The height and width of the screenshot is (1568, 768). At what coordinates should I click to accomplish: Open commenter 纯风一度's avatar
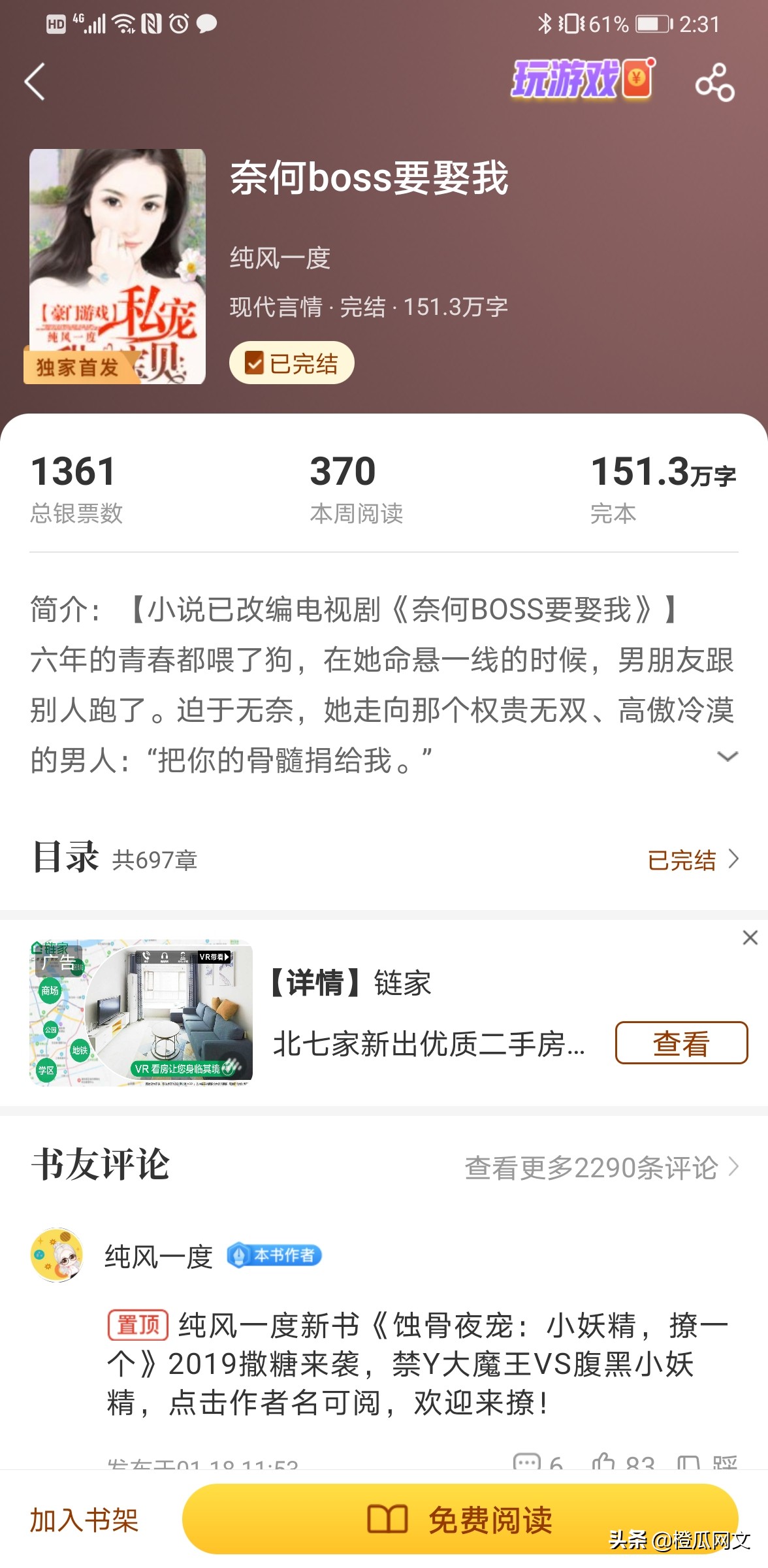click(x=57, y=1255)
